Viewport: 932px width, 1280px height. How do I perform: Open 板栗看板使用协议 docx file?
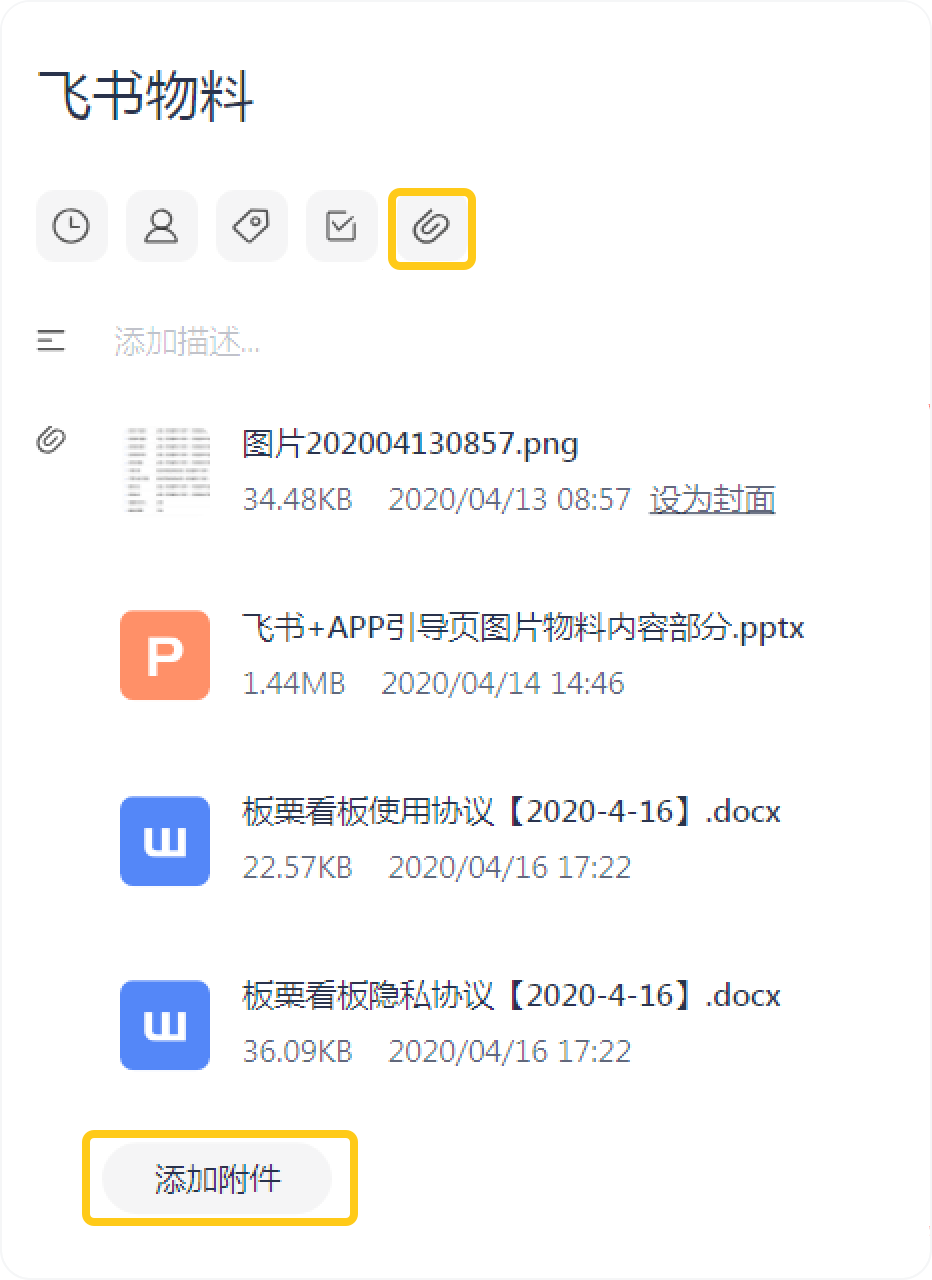tap(511, 811)
